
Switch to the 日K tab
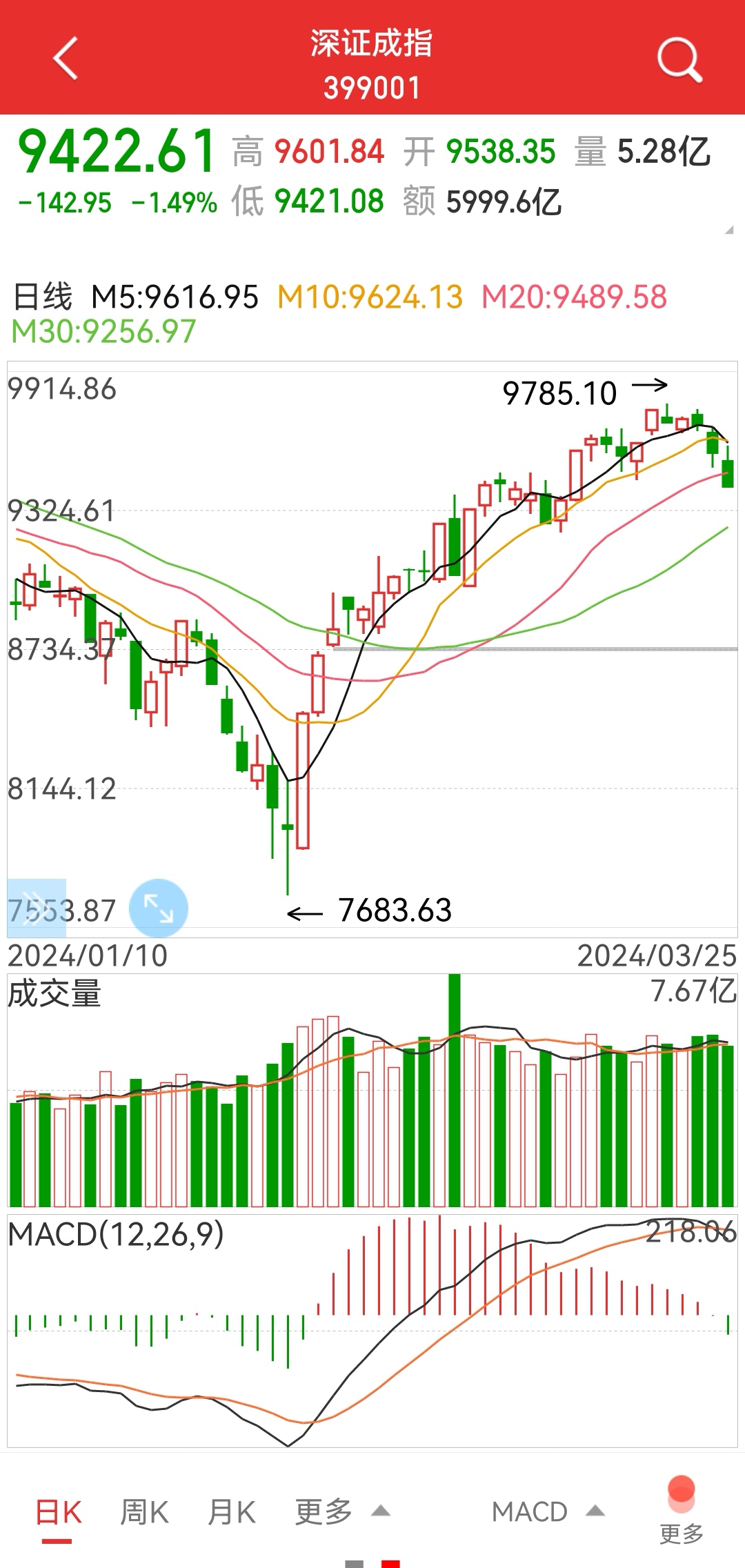(x=58, y=1512)
